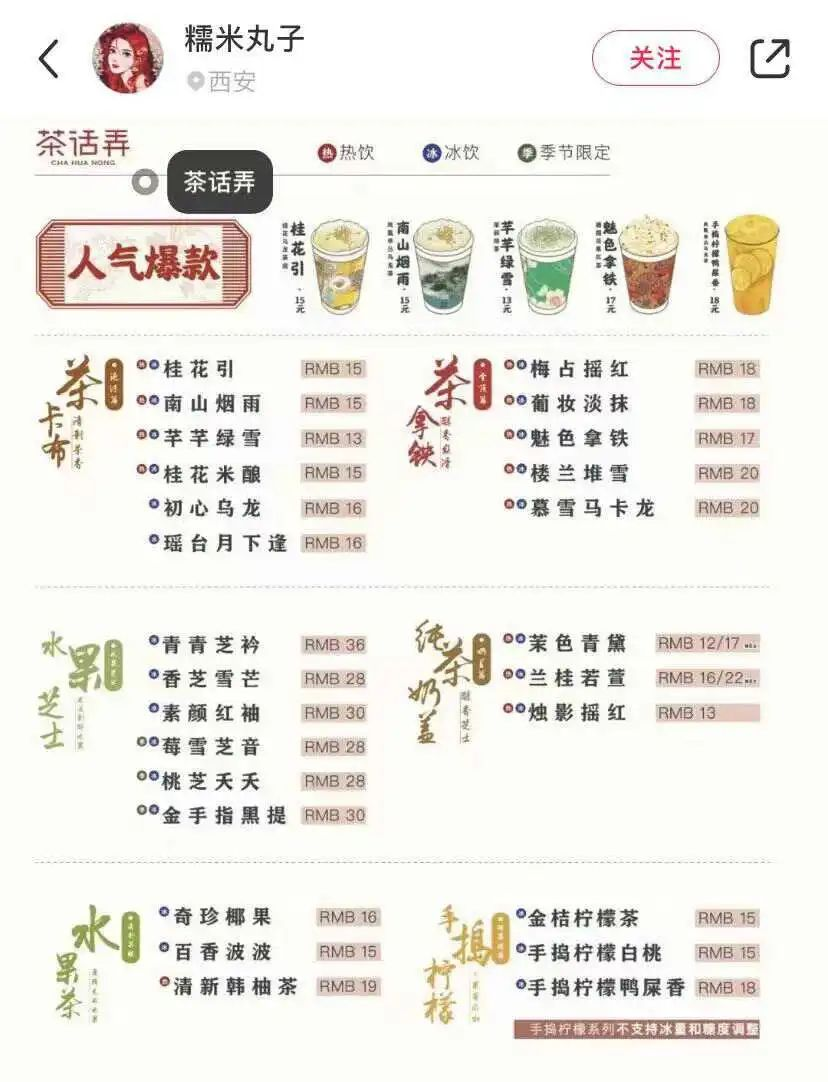Open the 西安 location tag
The width and height of the screenshot is (828, 1082).
pos(222,82)
